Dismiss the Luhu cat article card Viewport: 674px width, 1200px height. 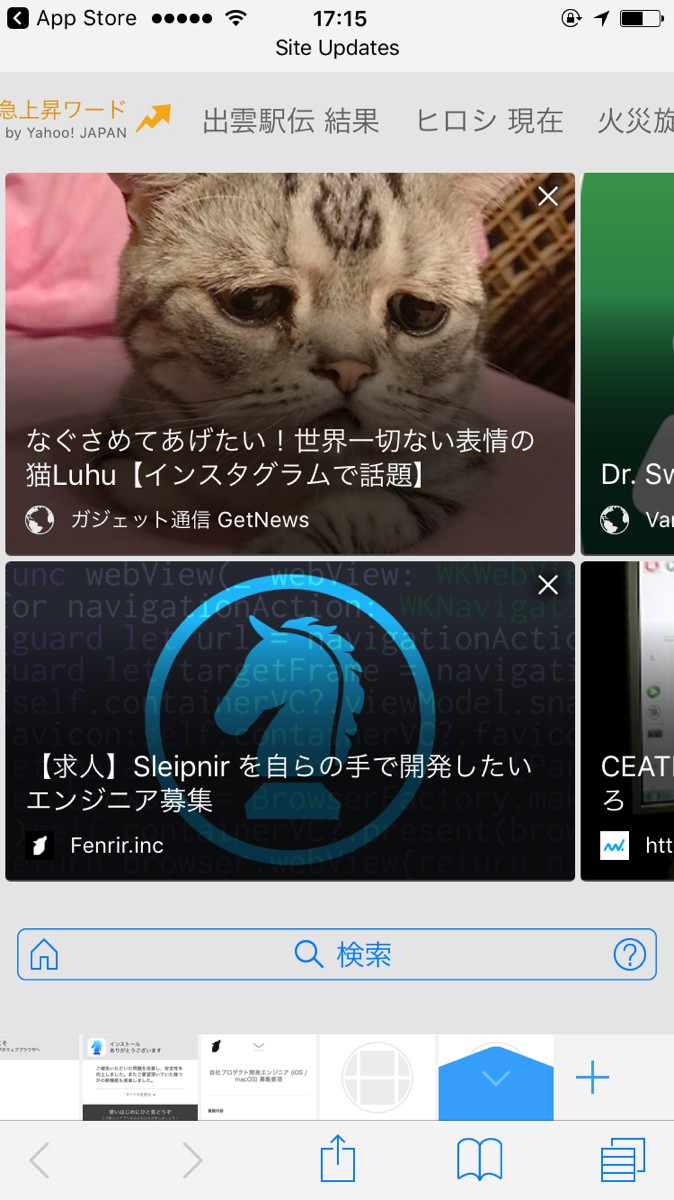click(548, 196)
